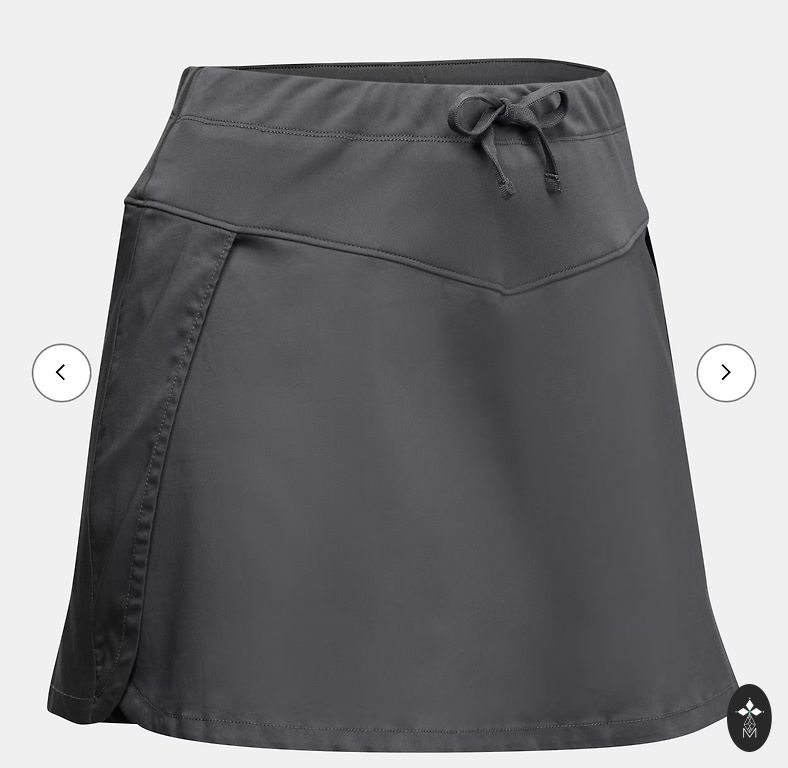This screenshot has height=768, width=788.
Task: Go to the next product image
Action: [726, 372]
